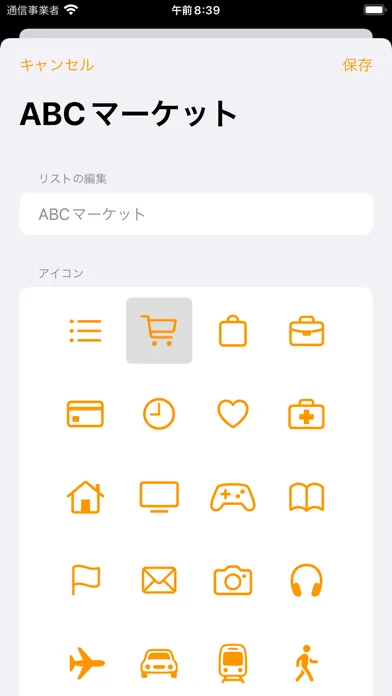Tap キャンセル to discard changes
Image resolution: width=392 pixels, height=696 pixels.
click(x=57, y=65)
